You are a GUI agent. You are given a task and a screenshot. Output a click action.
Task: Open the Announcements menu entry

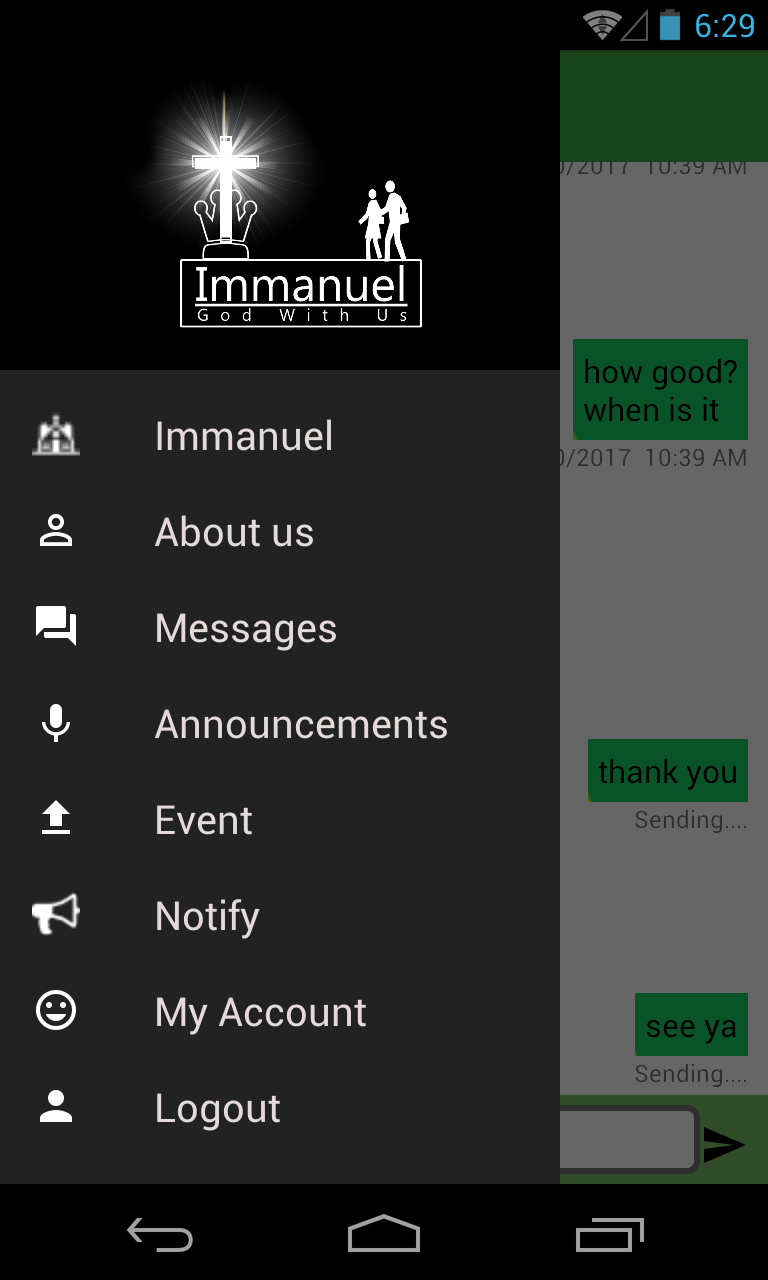point(301,723)
